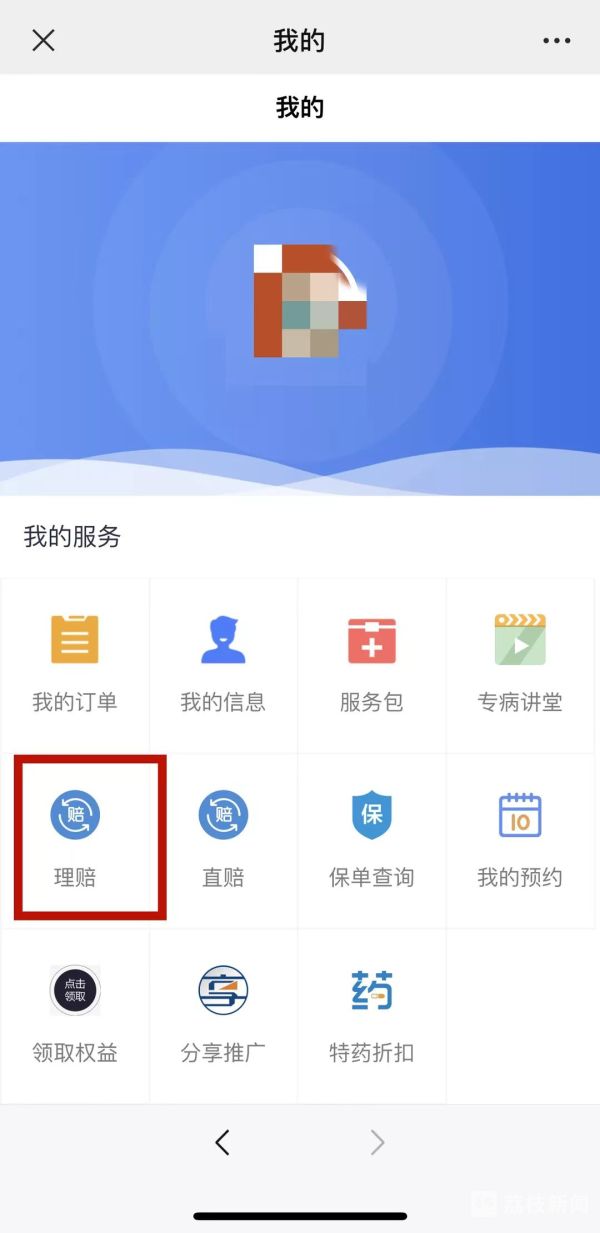
Task: Go back with the browser back arrow
Action: (223, 1142)
